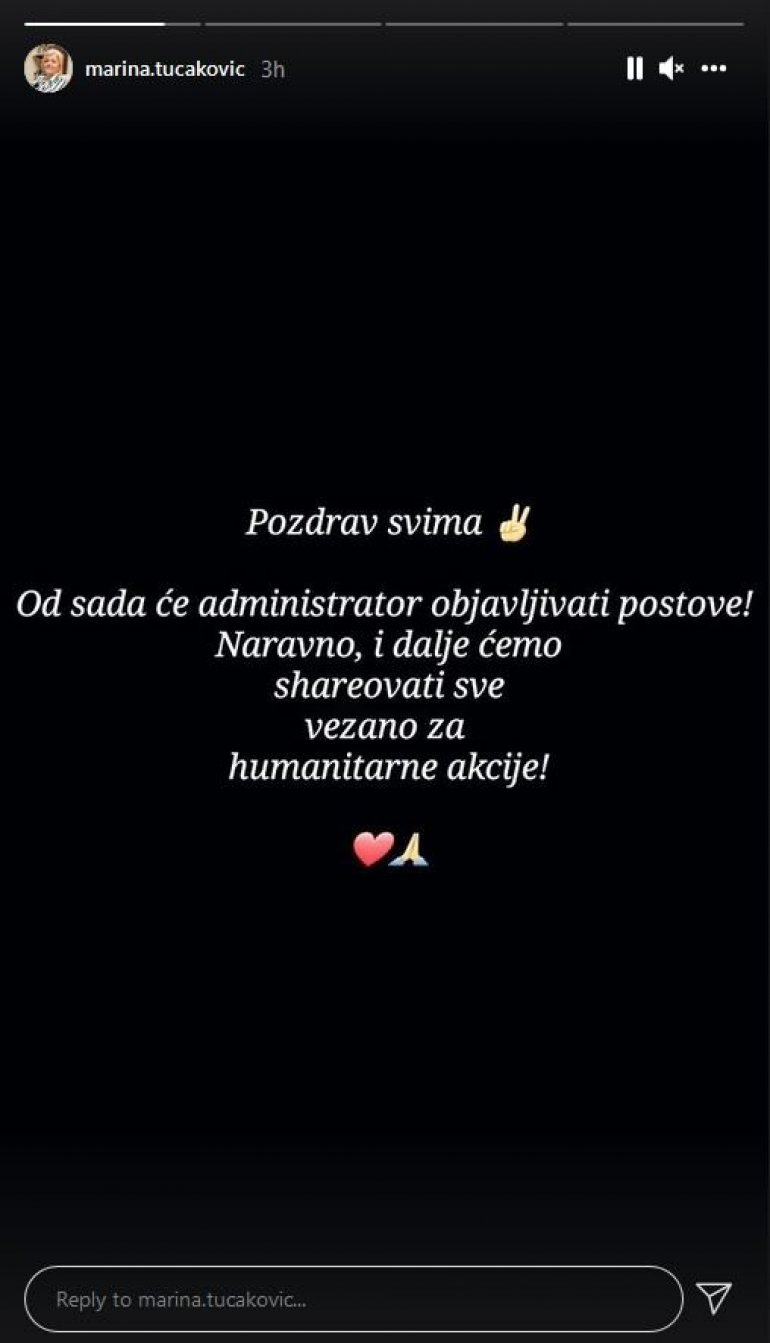Image resolution: width=770 pixels, height=1343 pixels.
Task: Pause the story playback
Action: [x=634, y=68]
